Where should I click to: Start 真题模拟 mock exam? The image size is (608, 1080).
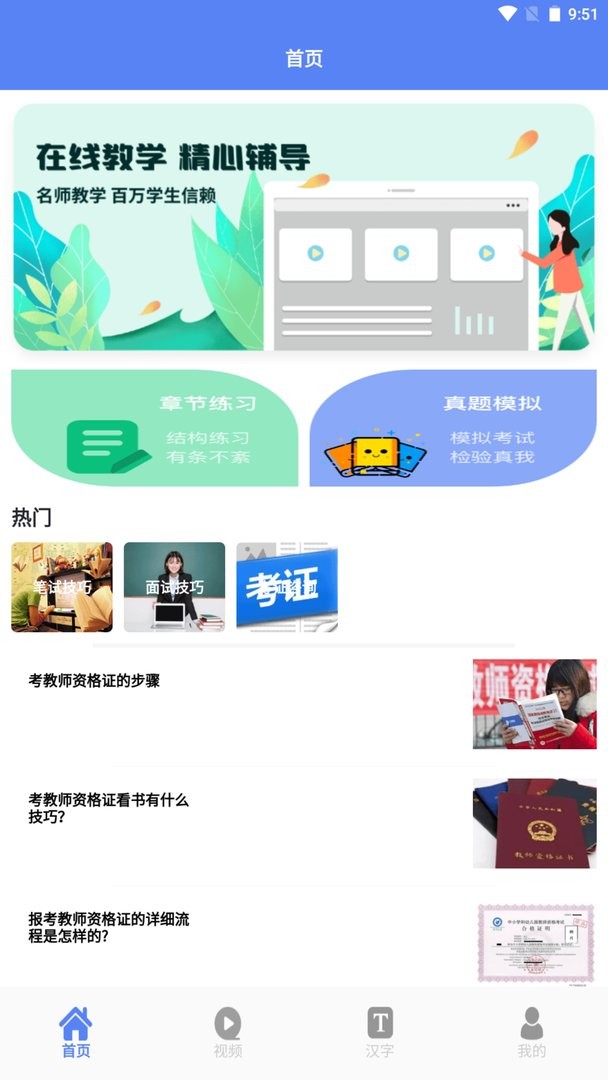coord(453,428)
